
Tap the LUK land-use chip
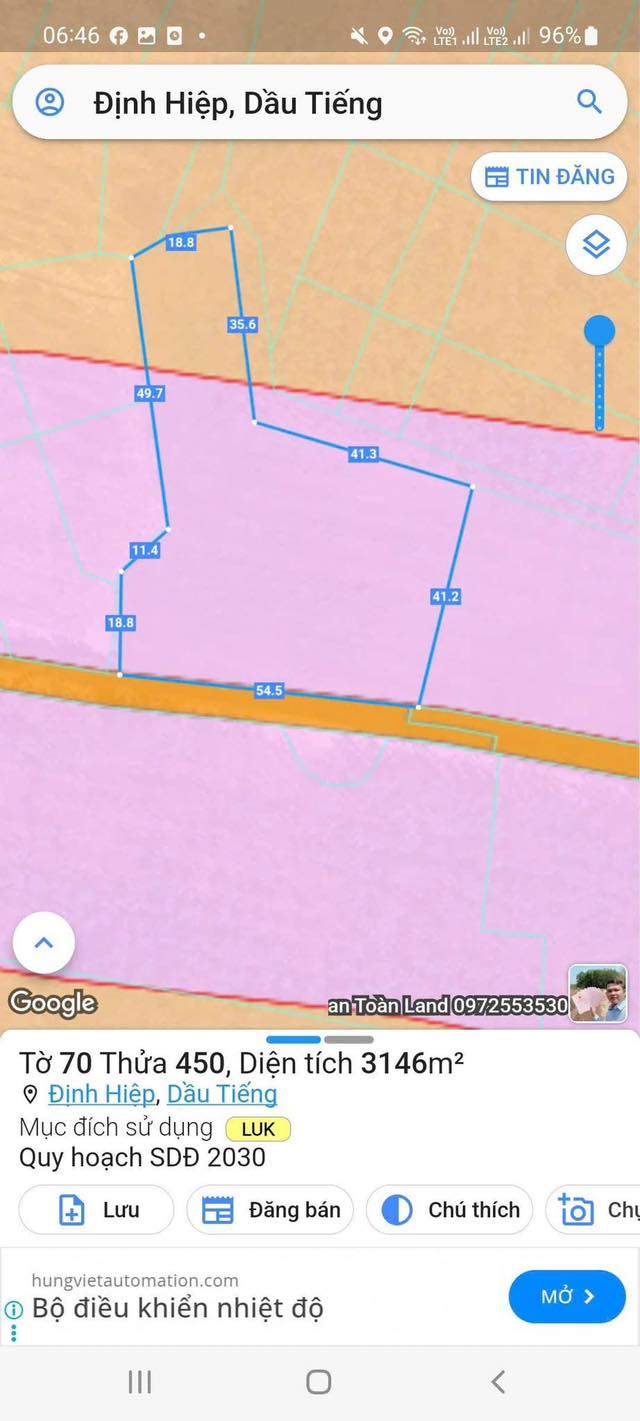(258, 1129)
